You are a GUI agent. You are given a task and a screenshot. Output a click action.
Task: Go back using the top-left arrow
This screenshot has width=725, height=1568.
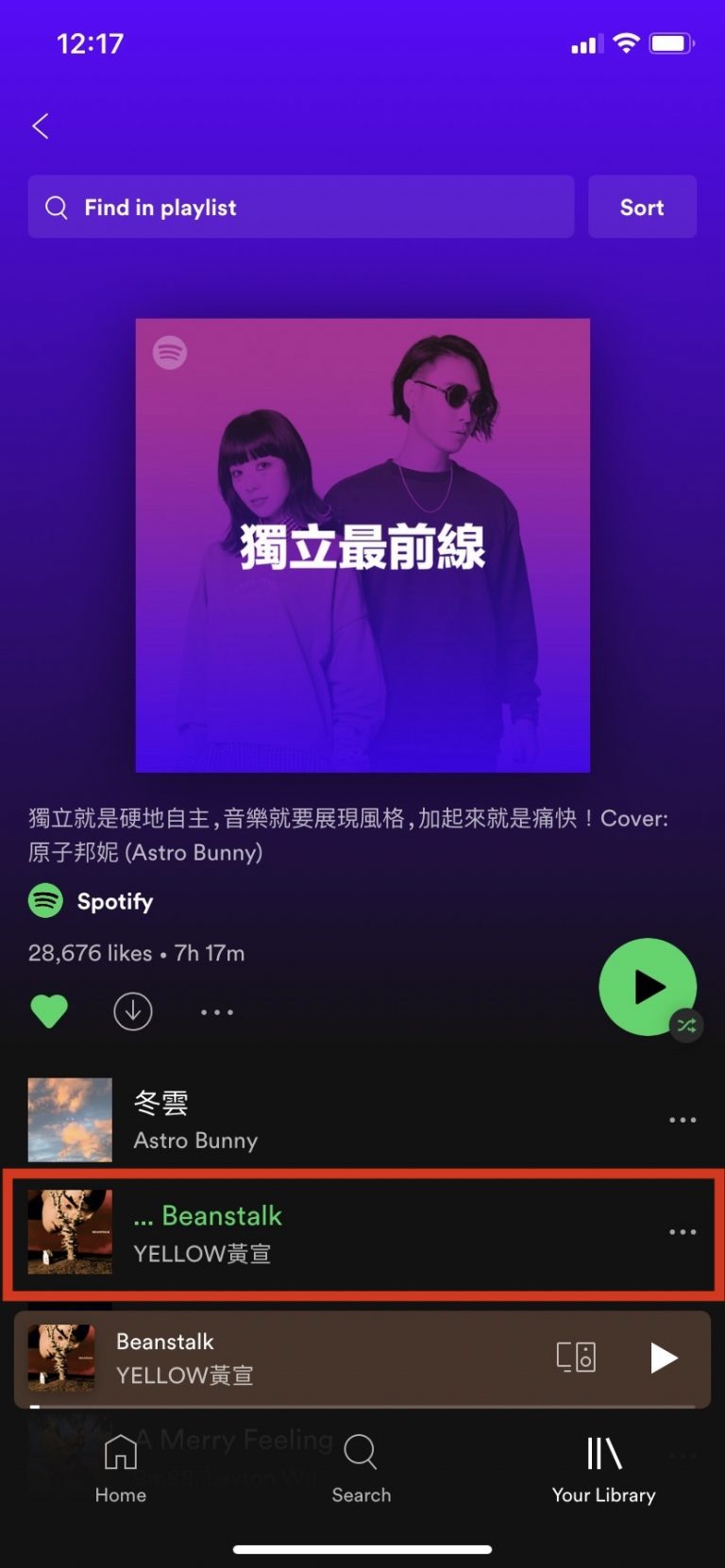click(41, 126)
